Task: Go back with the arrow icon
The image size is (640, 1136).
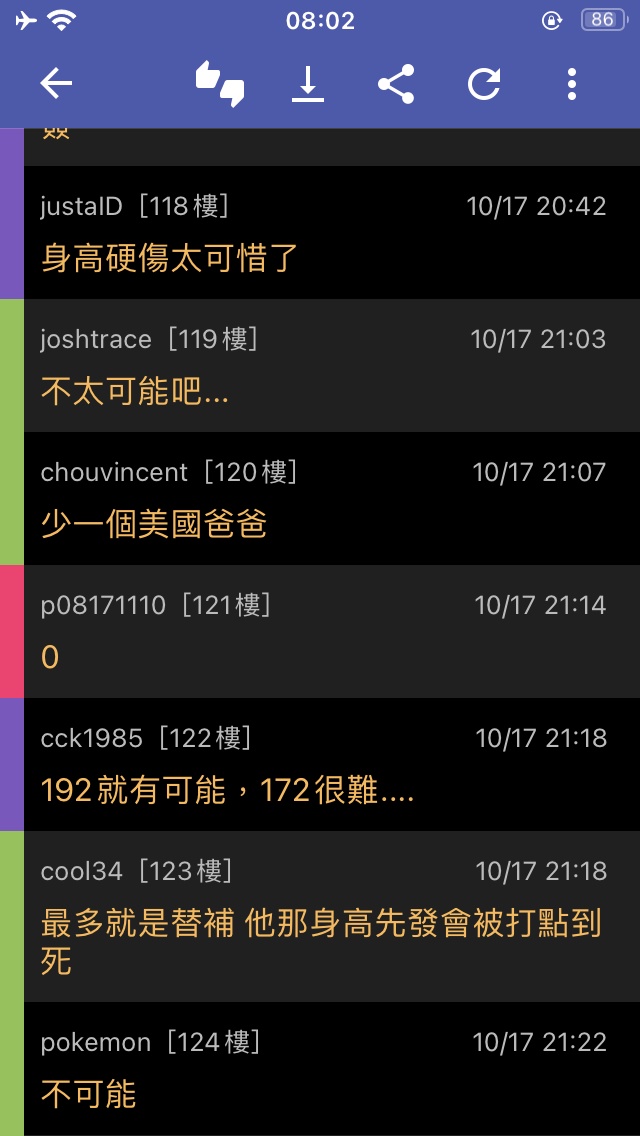Action: click(x=56, y=84)
